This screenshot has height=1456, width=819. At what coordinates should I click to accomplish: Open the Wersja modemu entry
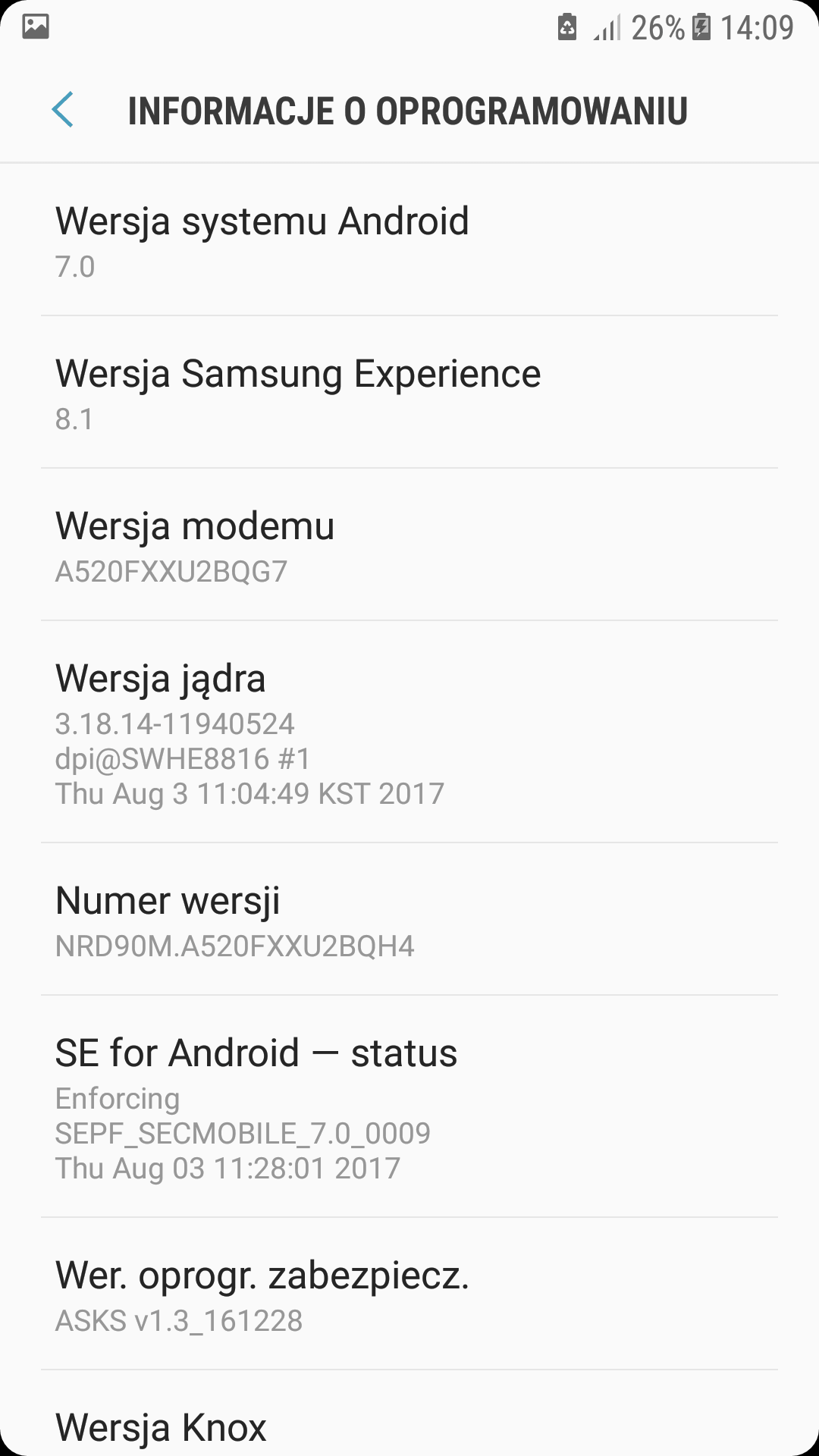click(409, 544)
